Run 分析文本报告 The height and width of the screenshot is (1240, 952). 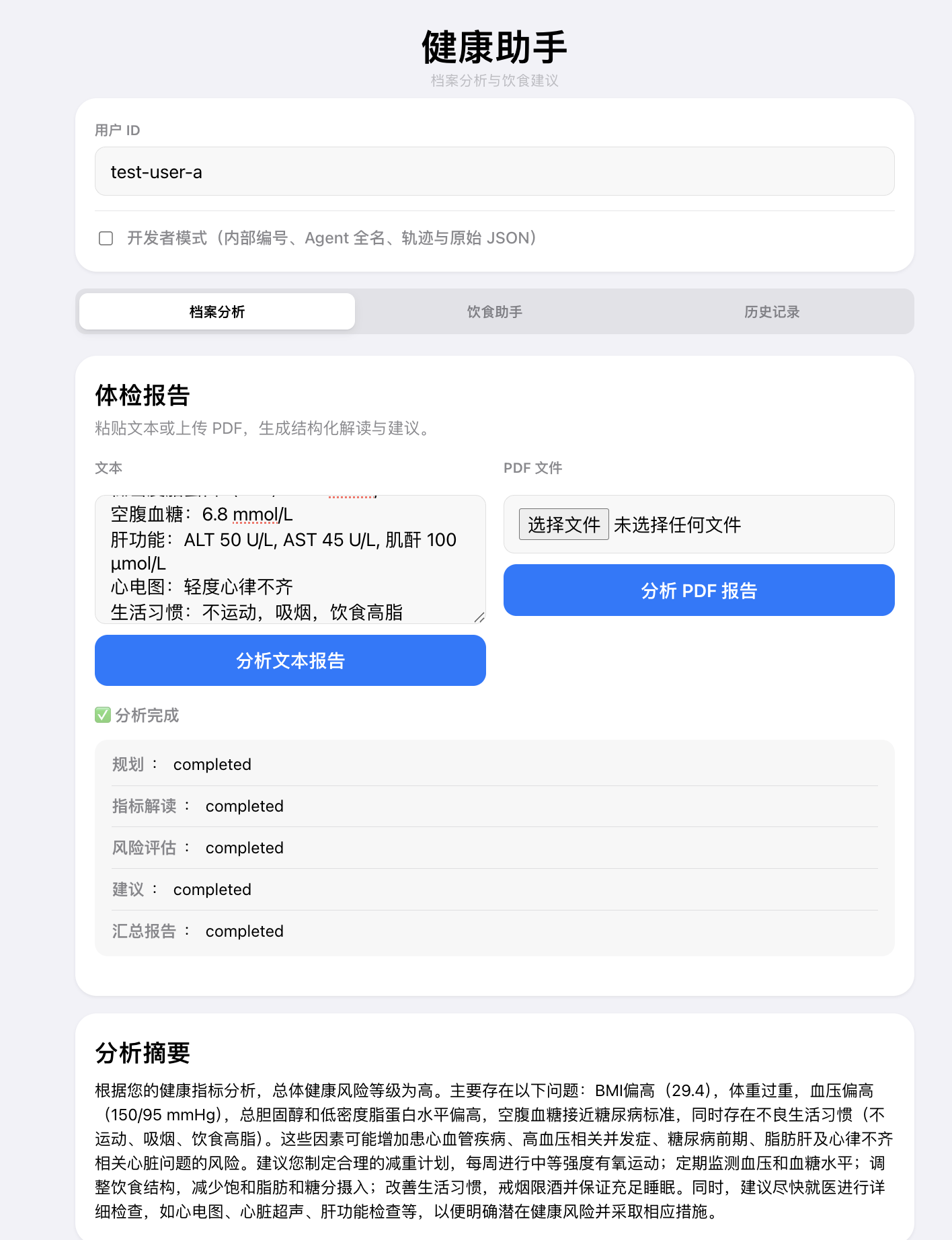tap(290, 660)
